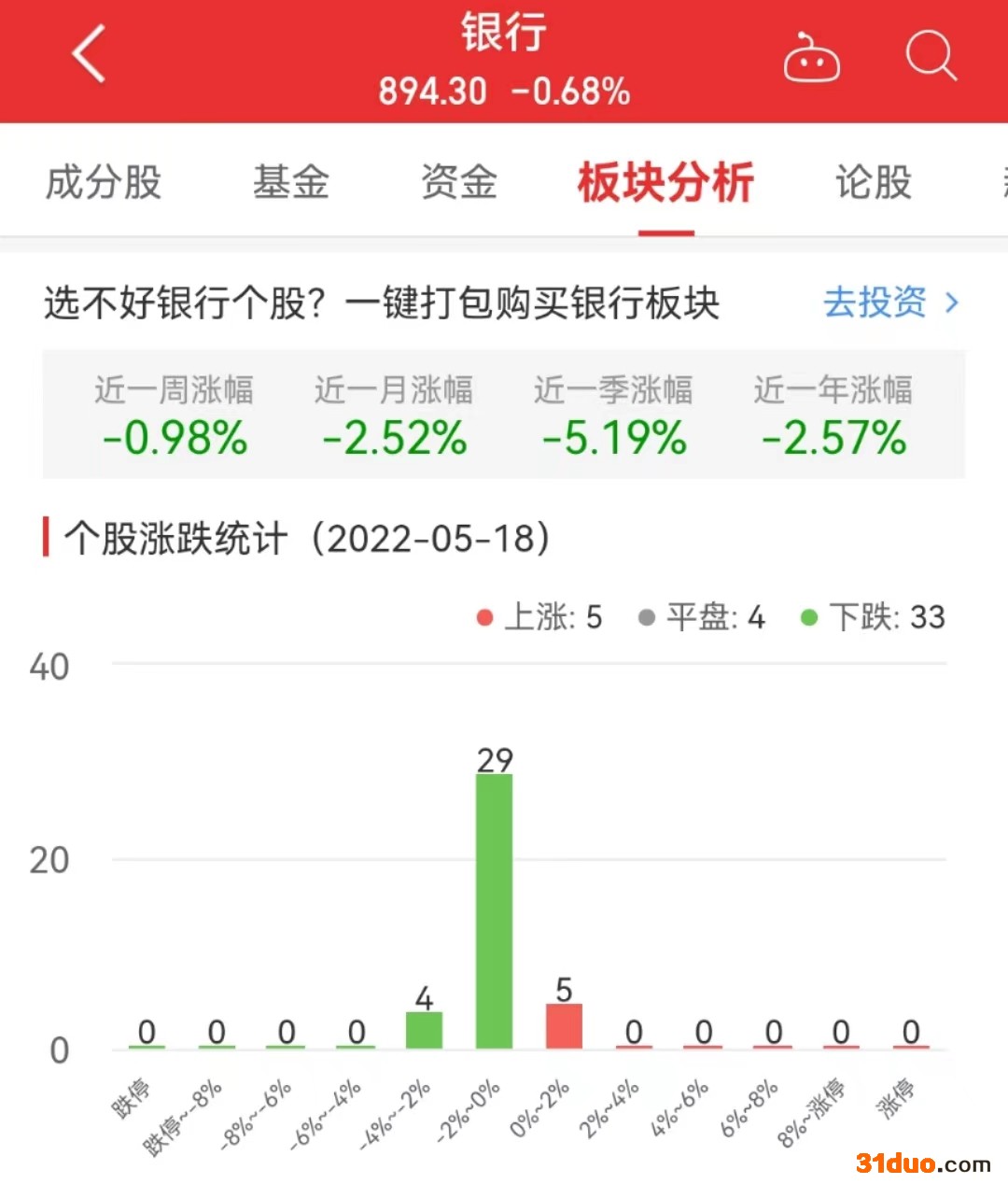Switch to the 资金 tab
This screenshot has height=1184, width=1008.
458,182
